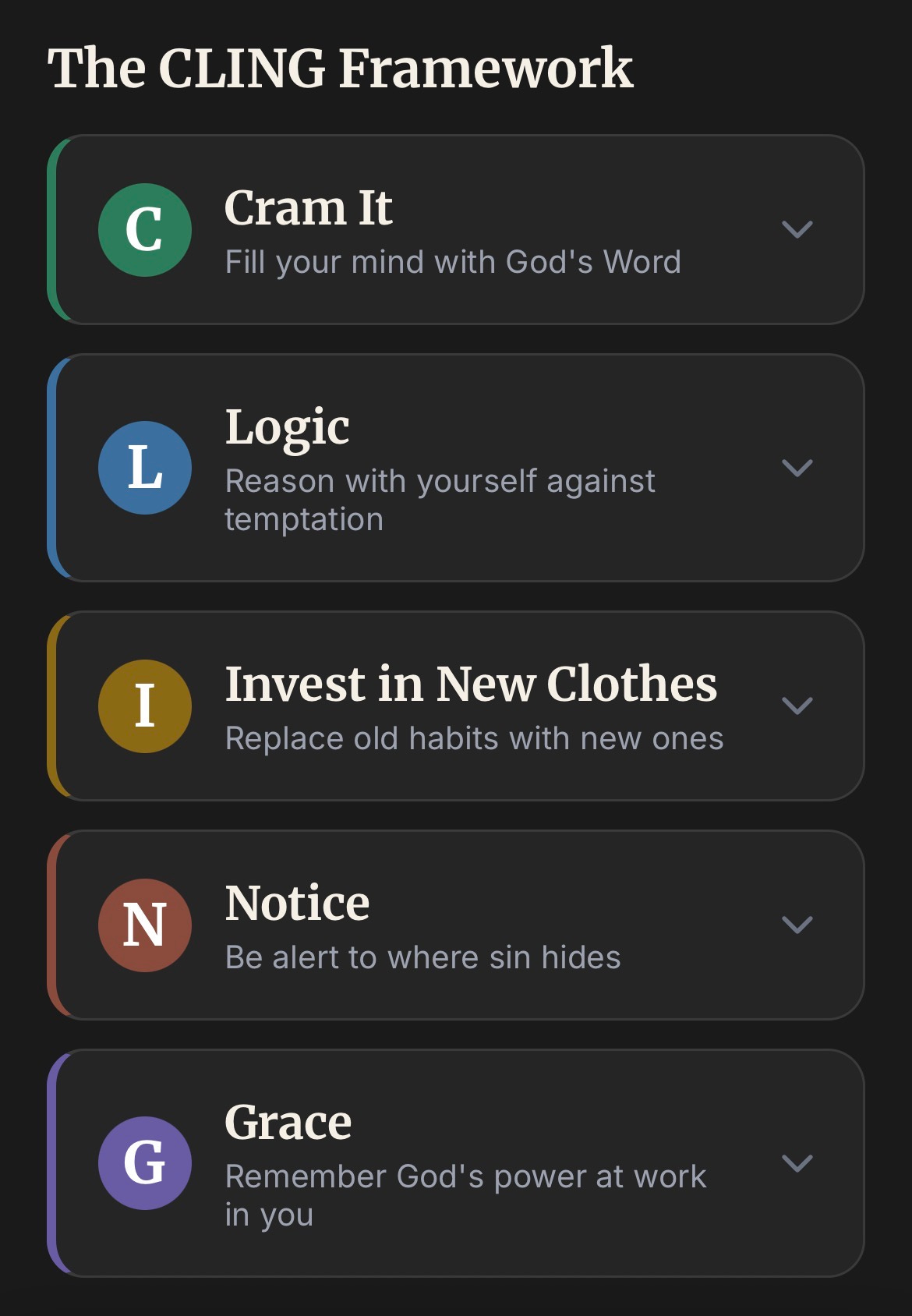Open the Invest in New Clothes accordion

pos(797,706)
